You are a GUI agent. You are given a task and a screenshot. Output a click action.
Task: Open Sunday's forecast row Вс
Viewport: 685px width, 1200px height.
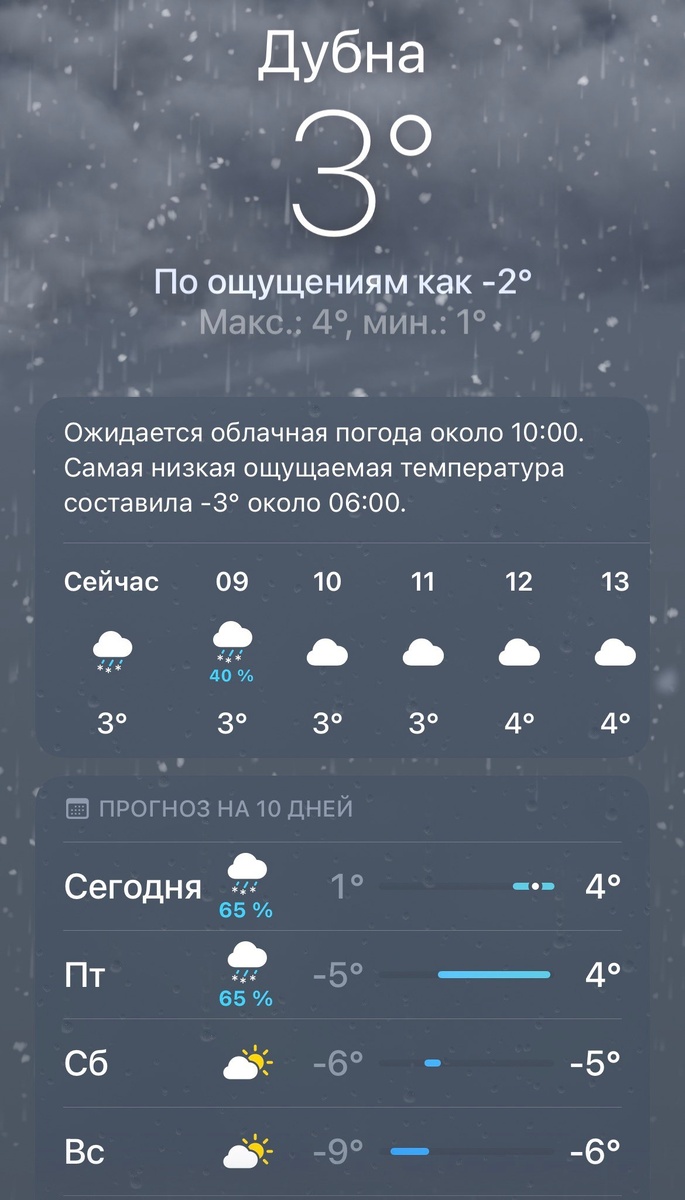point(342,1152)
